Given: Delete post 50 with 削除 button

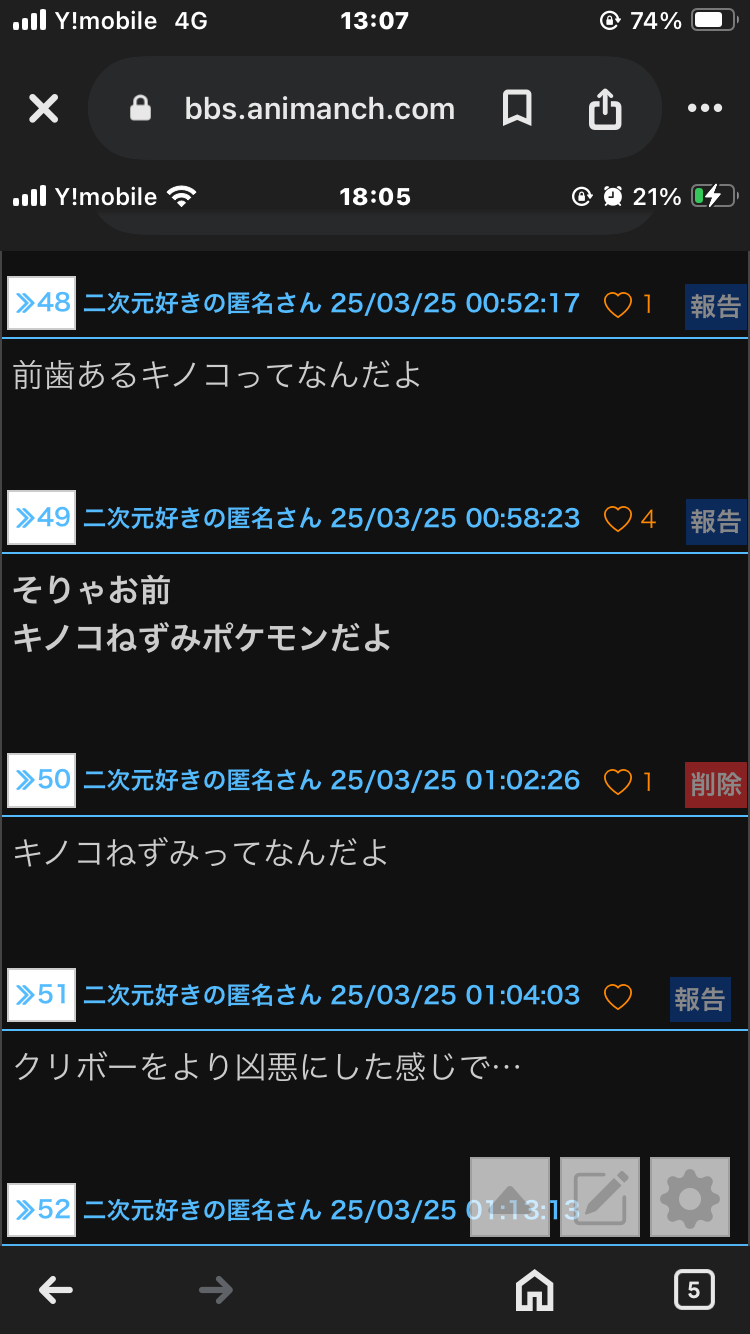Looking at the screenshot, I should click(715, 784).
